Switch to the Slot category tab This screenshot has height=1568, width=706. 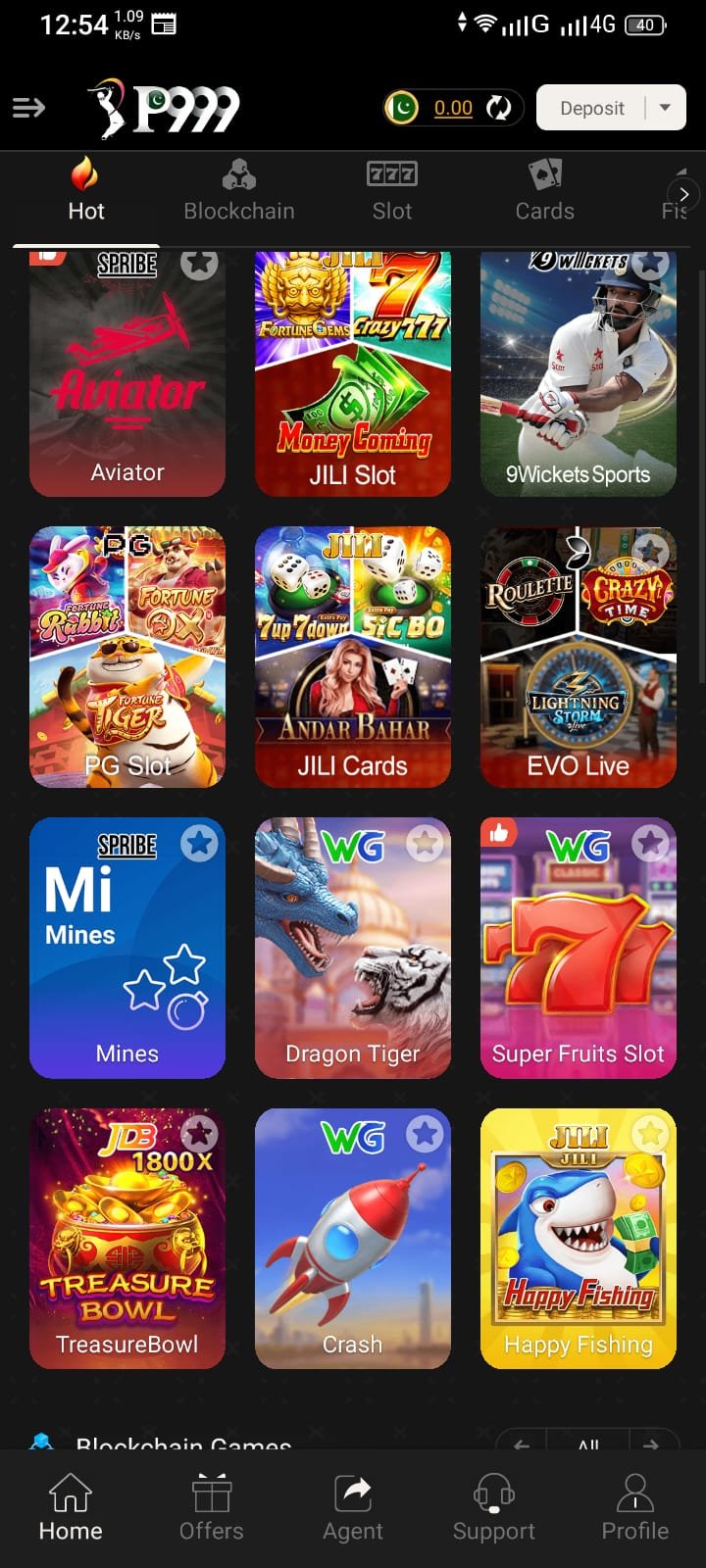tap(391, 191)
